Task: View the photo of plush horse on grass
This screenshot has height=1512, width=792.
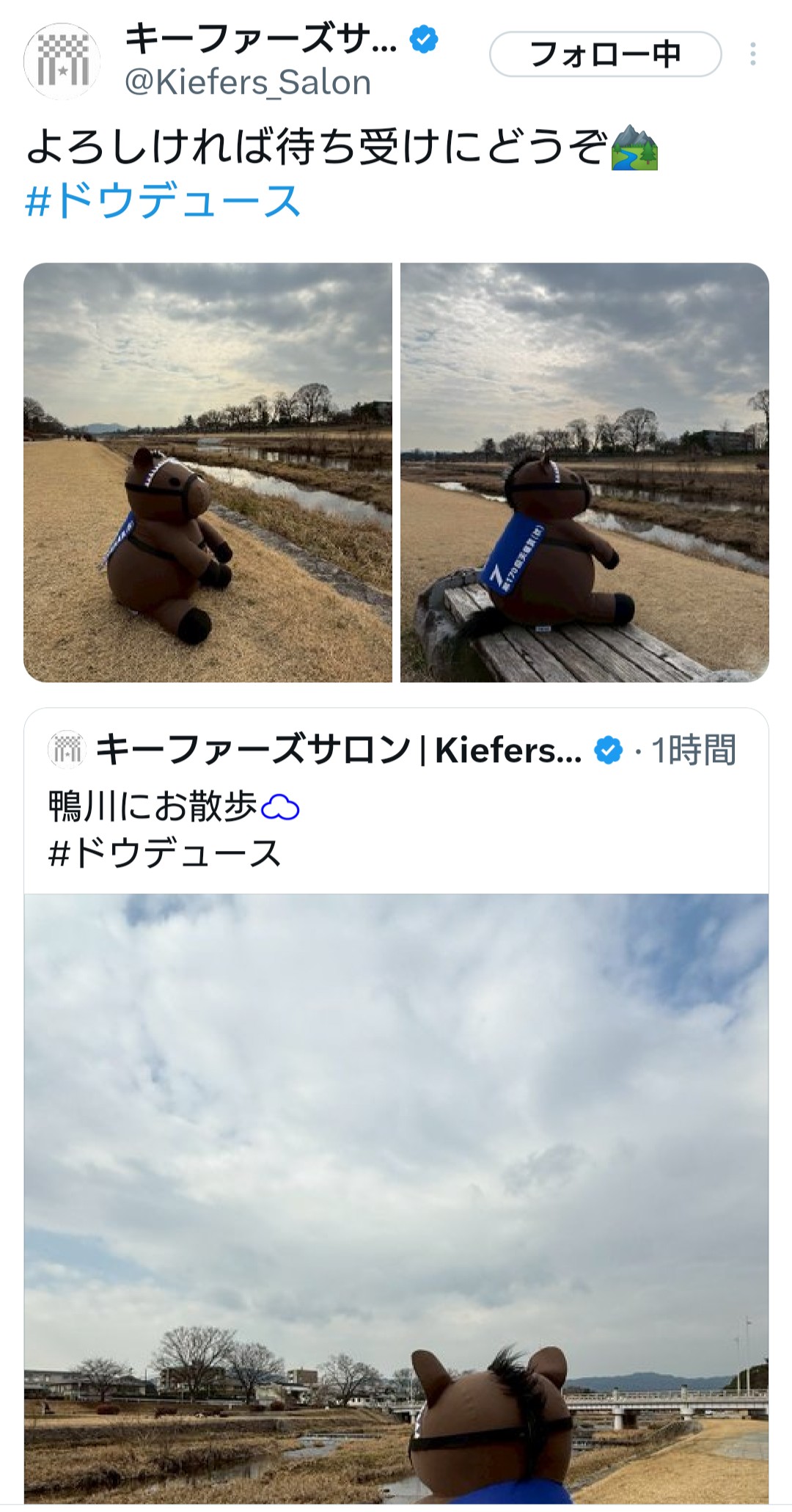Action: click(x=208, y=472)
